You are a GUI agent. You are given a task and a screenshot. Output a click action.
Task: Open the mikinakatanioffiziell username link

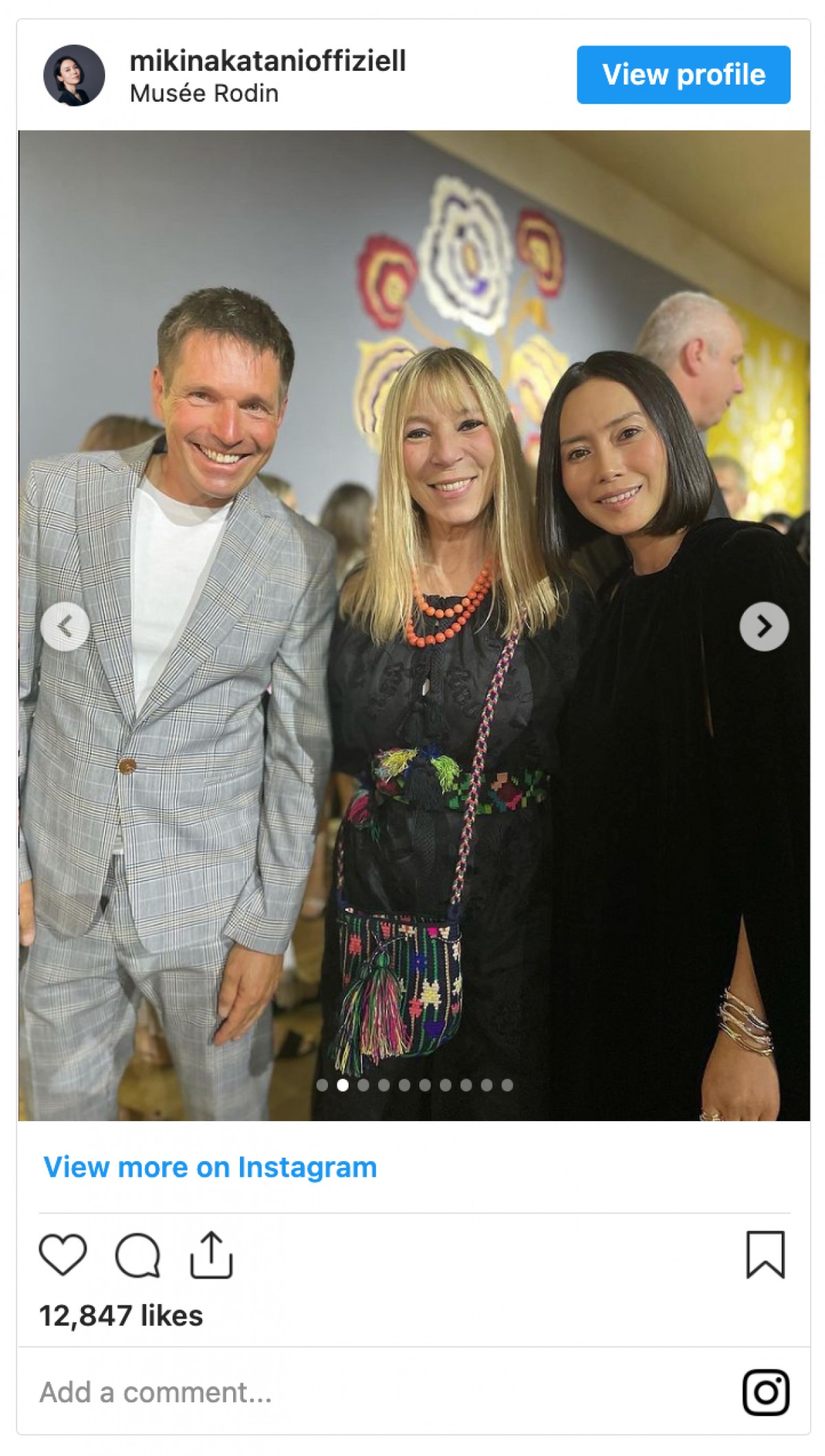pos(267,61)
